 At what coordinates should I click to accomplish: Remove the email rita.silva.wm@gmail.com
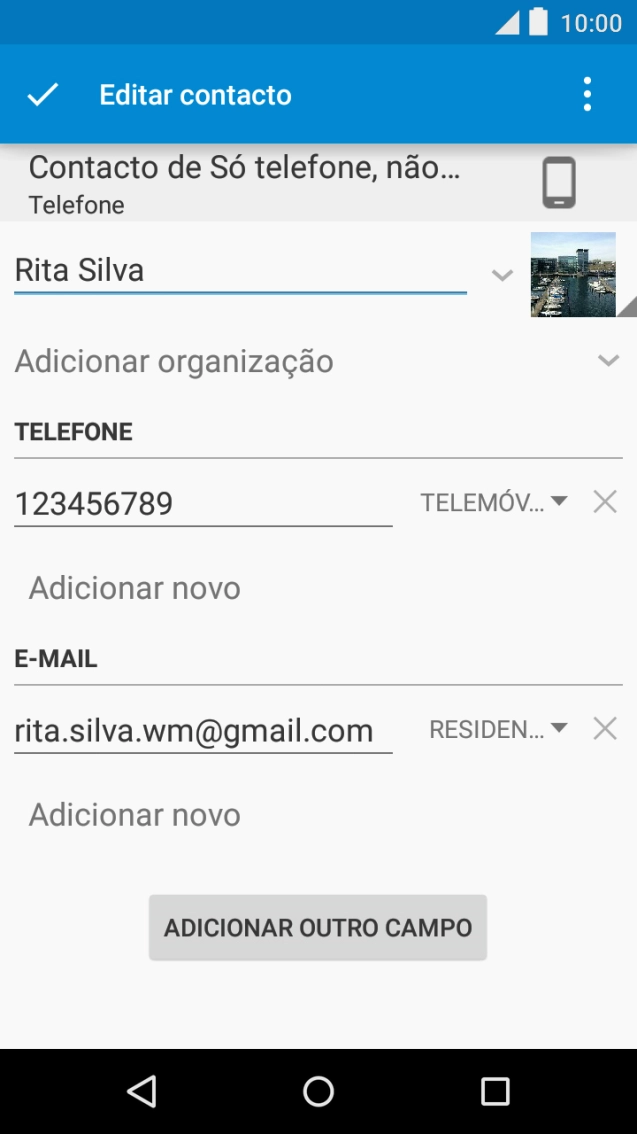(x=605, y=729)
